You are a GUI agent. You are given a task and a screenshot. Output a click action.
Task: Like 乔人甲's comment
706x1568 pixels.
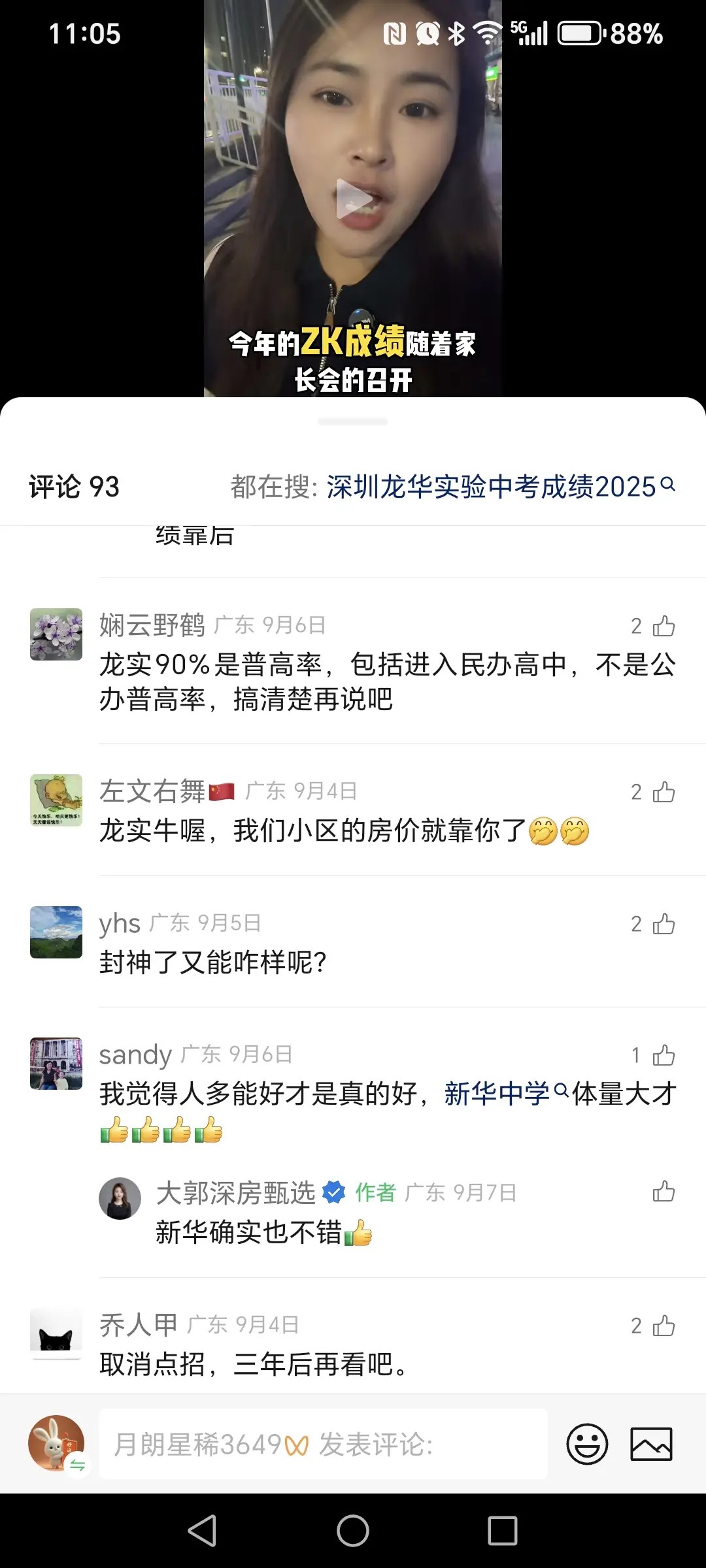[663, 1326]
